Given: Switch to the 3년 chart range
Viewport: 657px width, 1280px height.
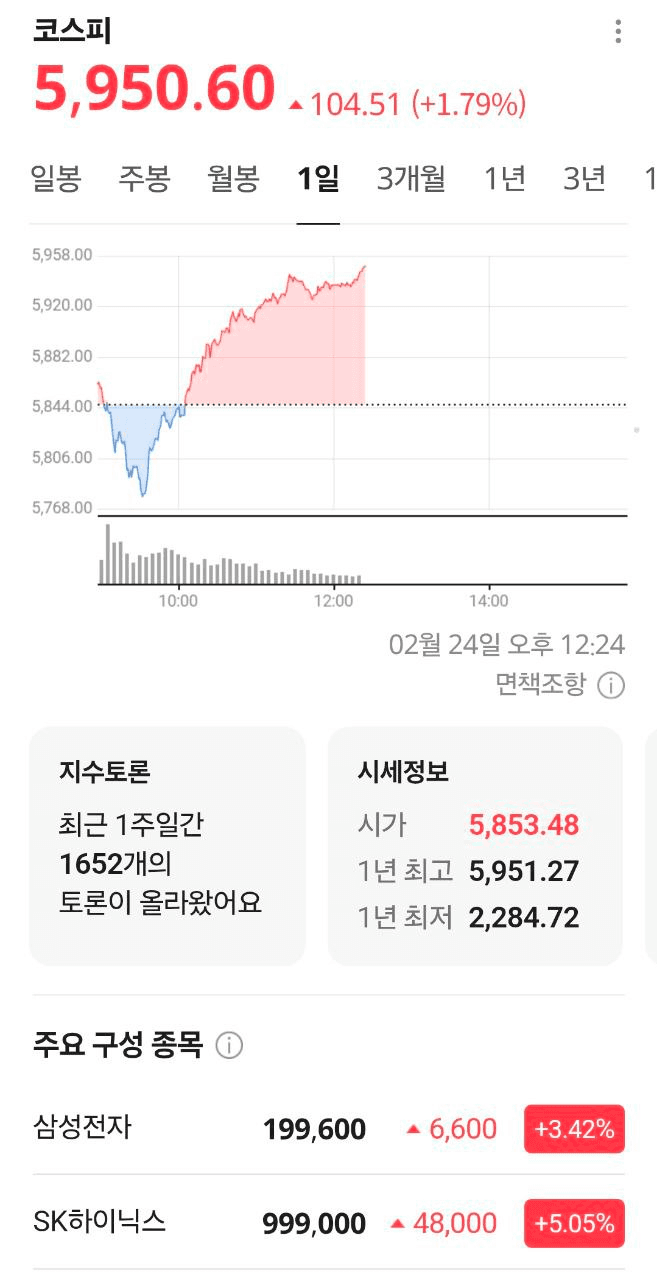Looking at the screenshot, I should coord(584,179).
